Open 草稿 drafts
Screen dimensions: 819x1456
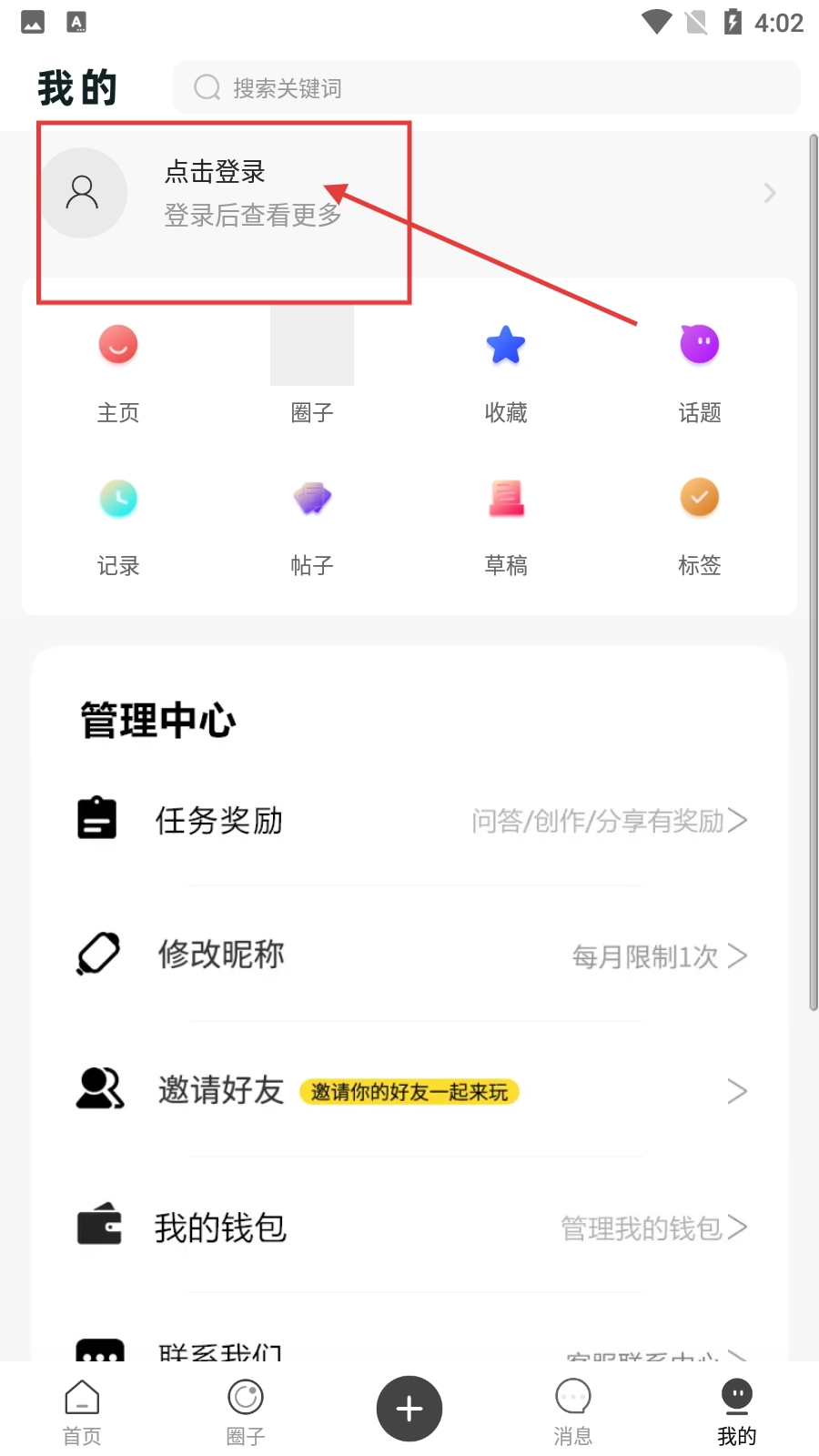(x=506, y=525)
